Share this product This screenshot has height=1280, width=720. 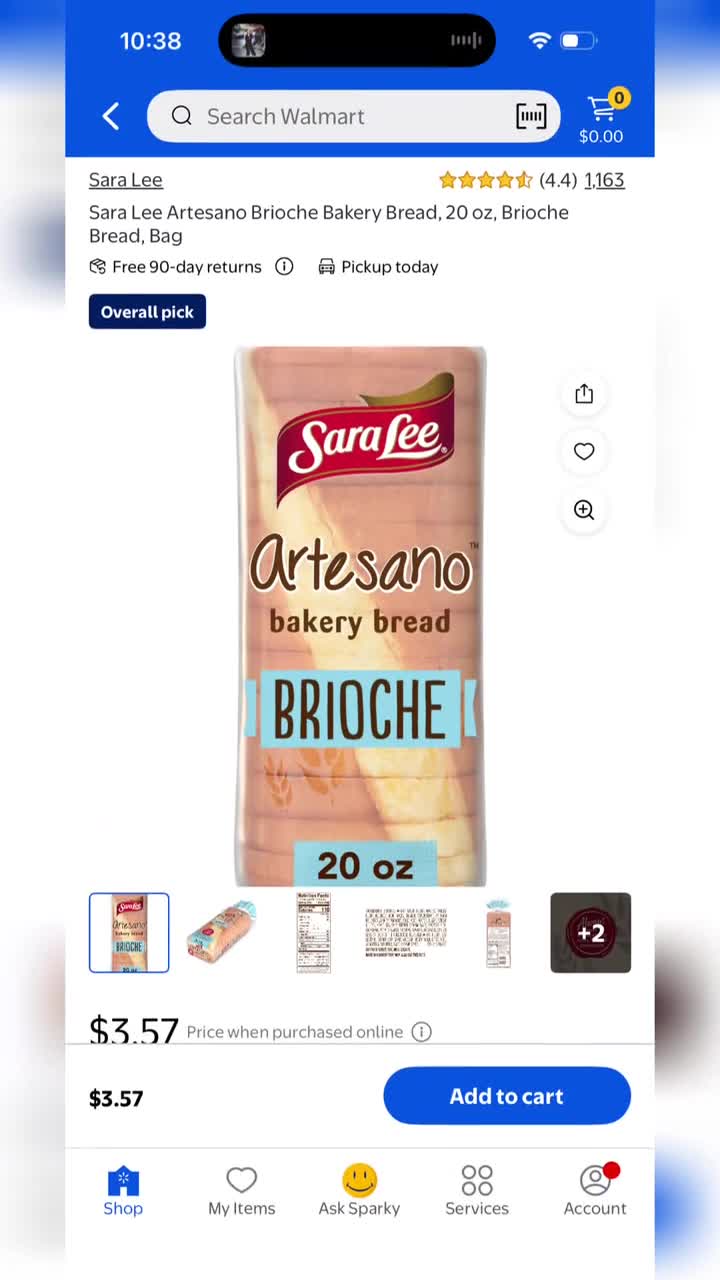tap(584, 394)
